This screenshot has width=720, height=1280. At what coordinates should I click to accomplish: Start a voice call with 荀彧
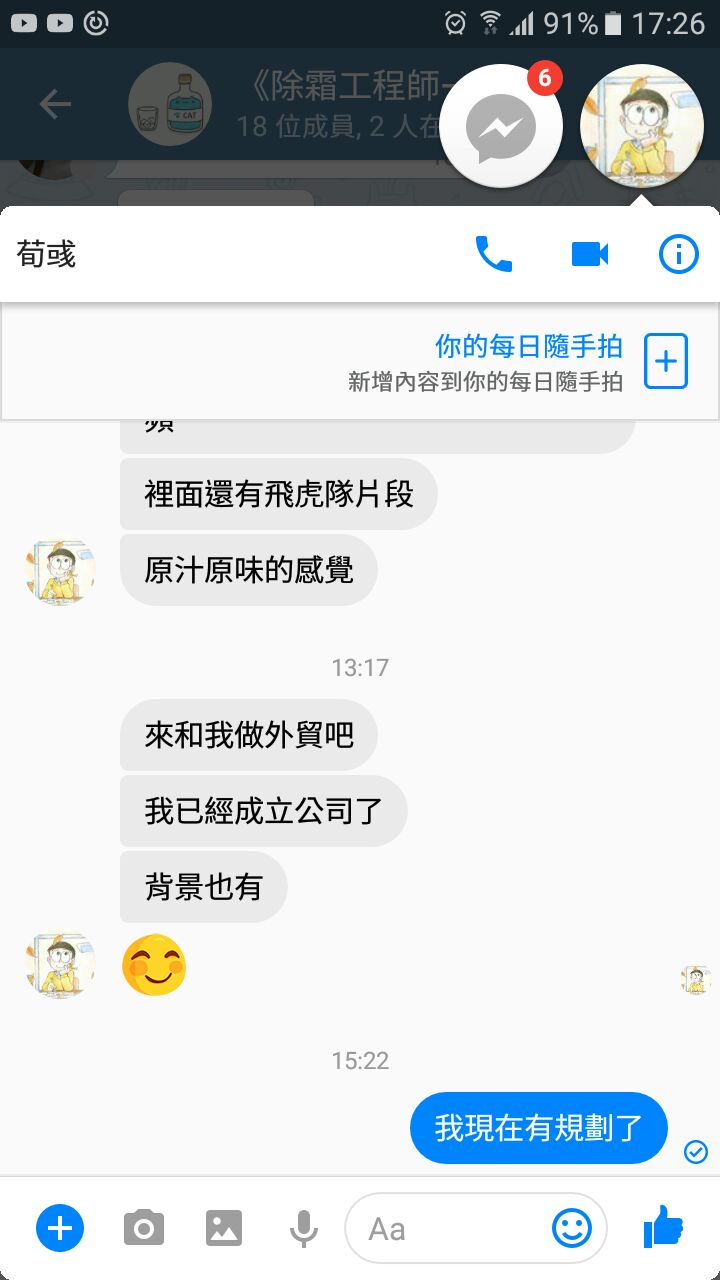pyautogui.click(x=493, y=255)
